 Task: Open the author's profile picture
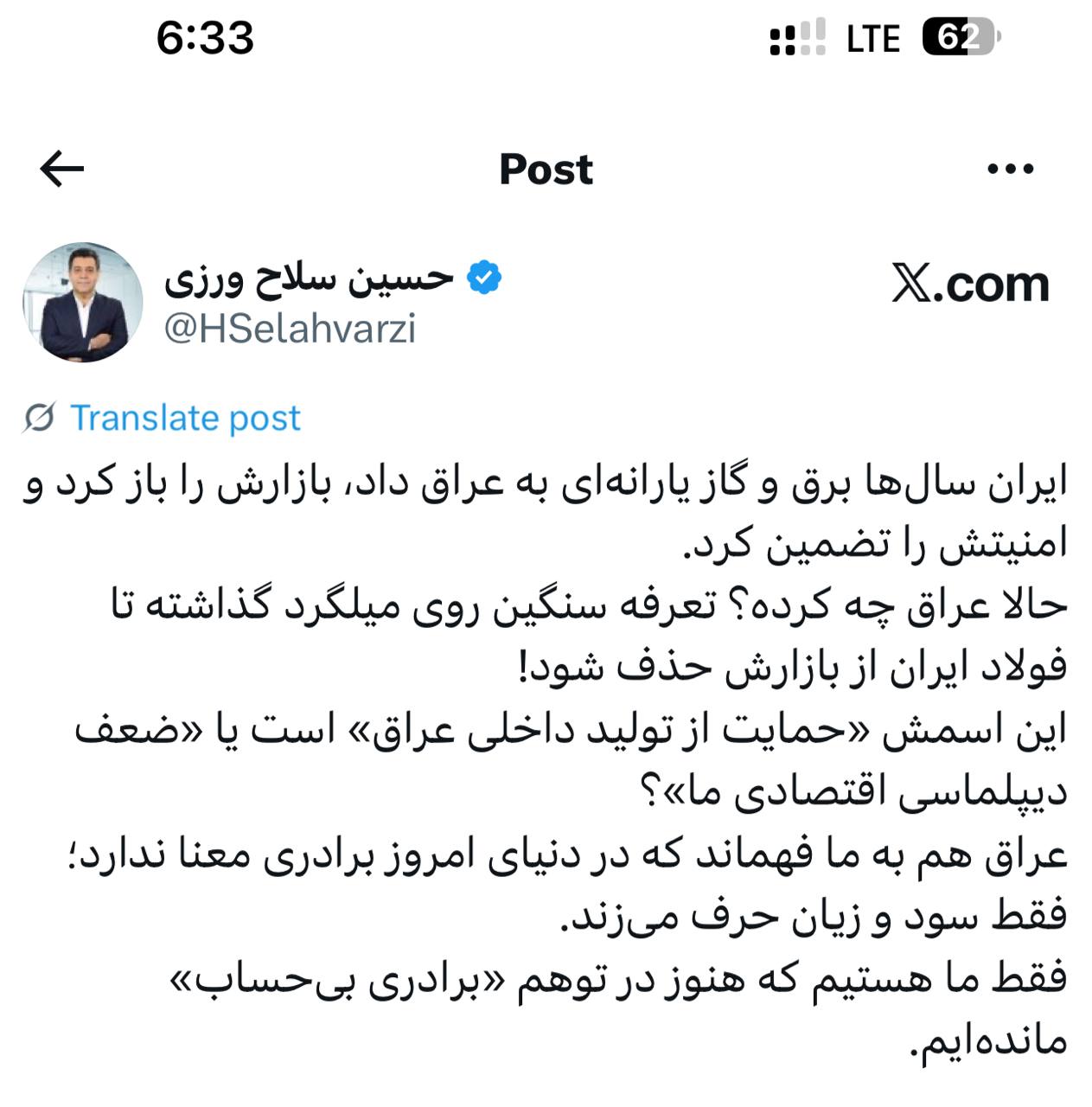82,302
